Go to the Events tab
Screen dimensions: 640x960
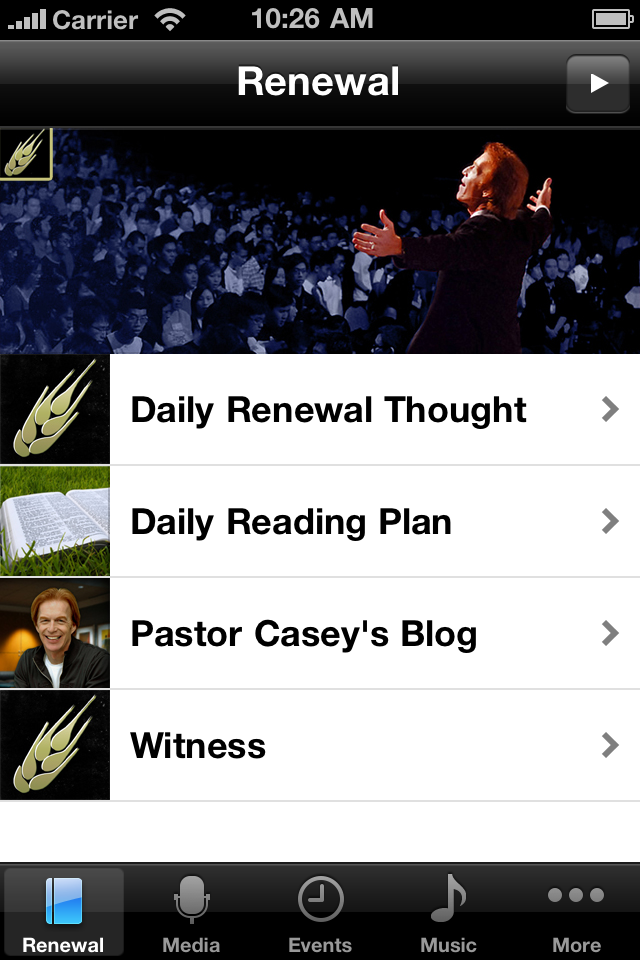coord(320,912)
